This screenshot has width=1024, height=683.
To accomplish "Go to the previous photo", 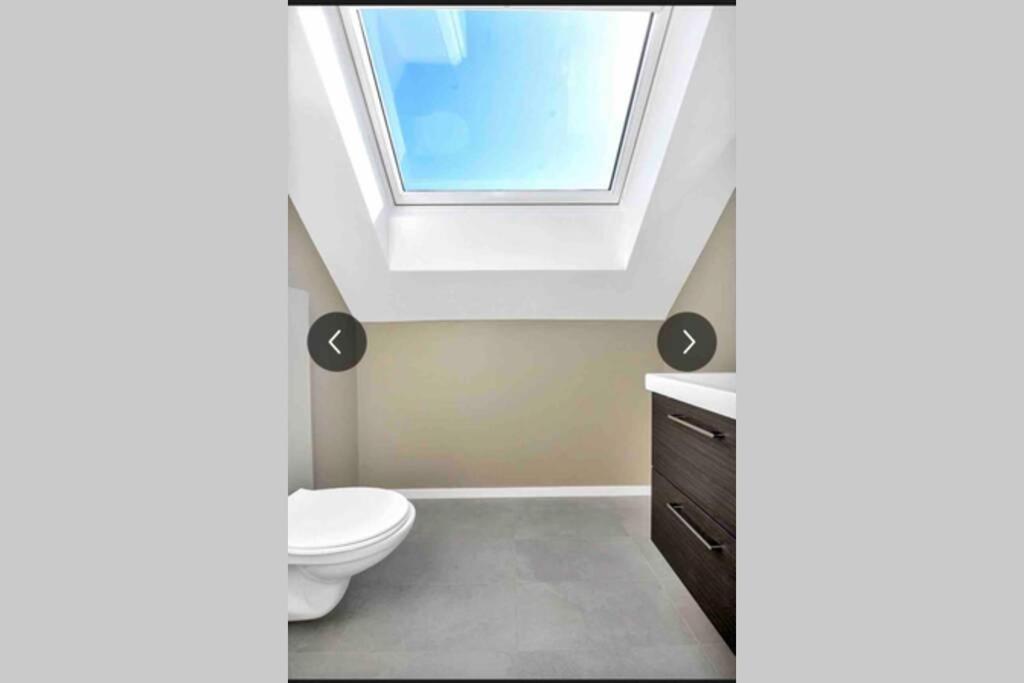I will [x=336, y=342].
